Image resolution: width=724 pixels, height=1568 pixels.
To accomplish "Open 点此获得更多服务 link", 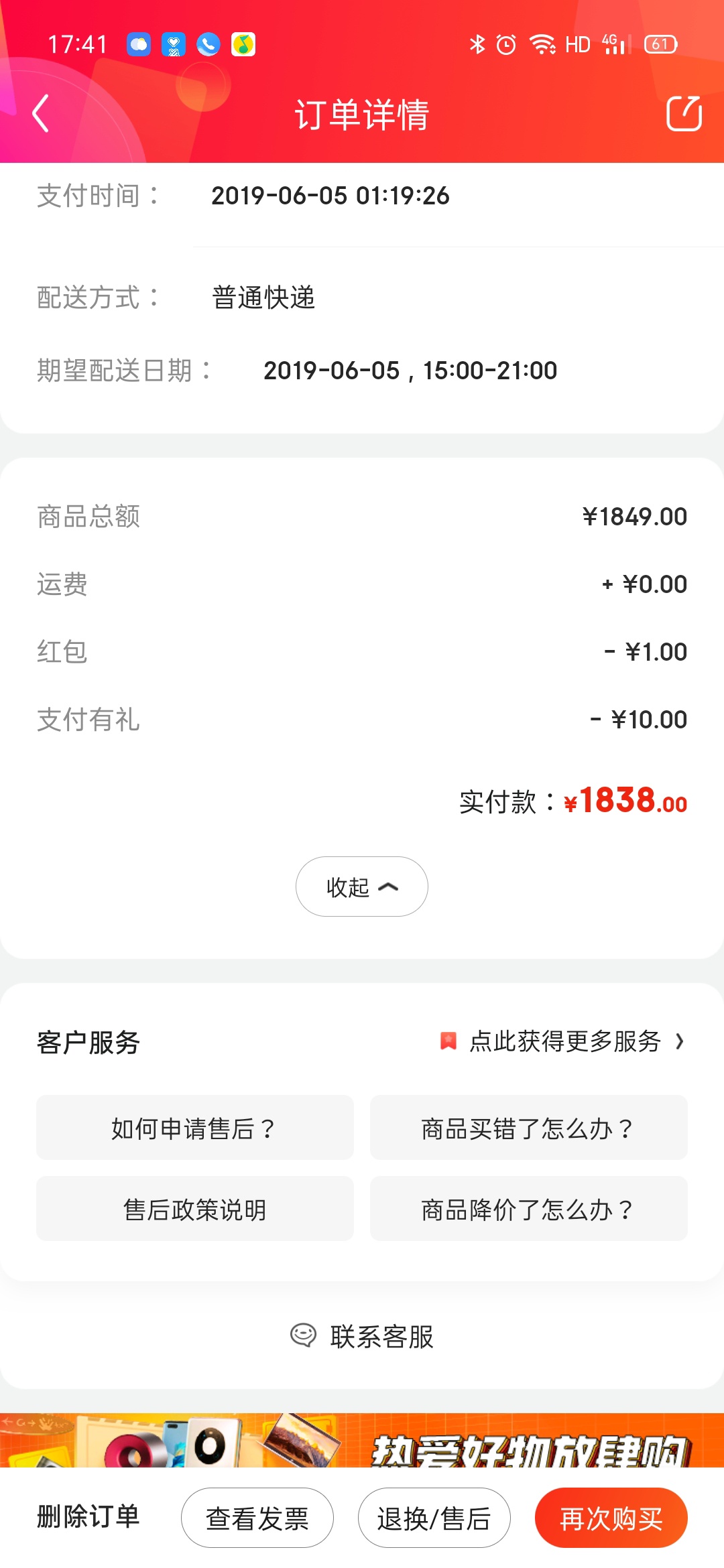I will click(x=564, y=1041).
